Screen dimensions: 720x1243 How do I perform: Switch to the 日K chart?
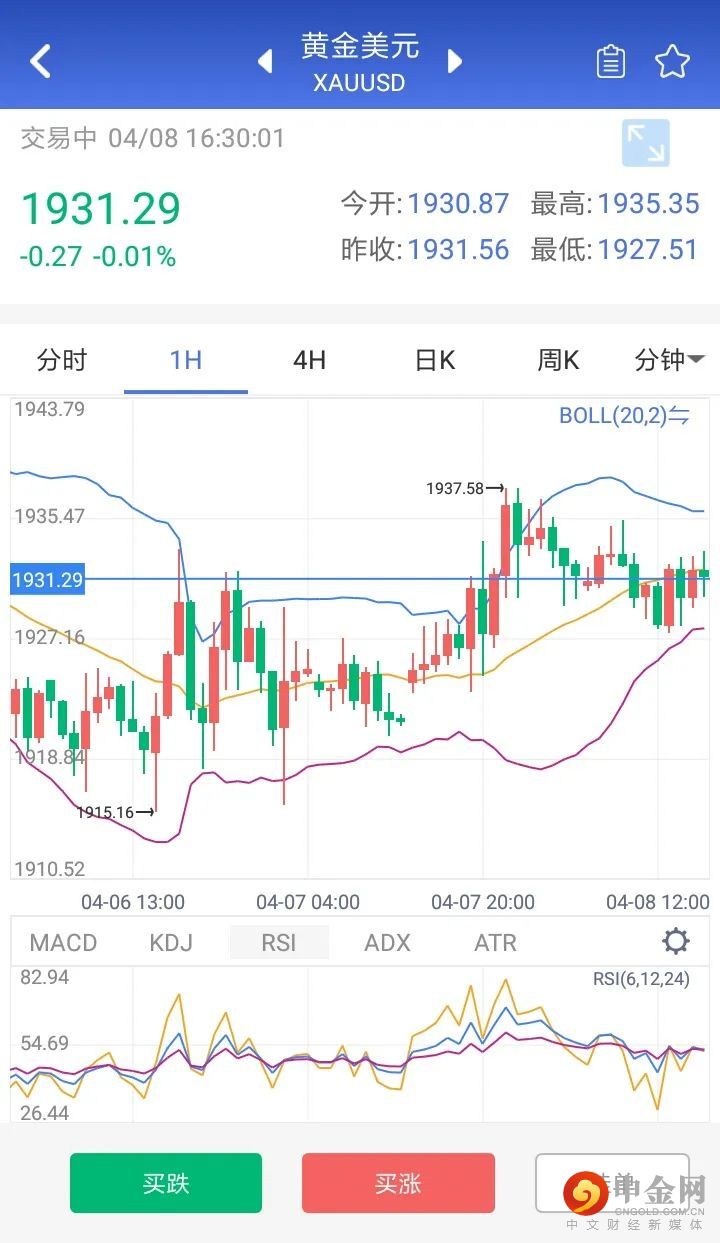coord(434,360)
